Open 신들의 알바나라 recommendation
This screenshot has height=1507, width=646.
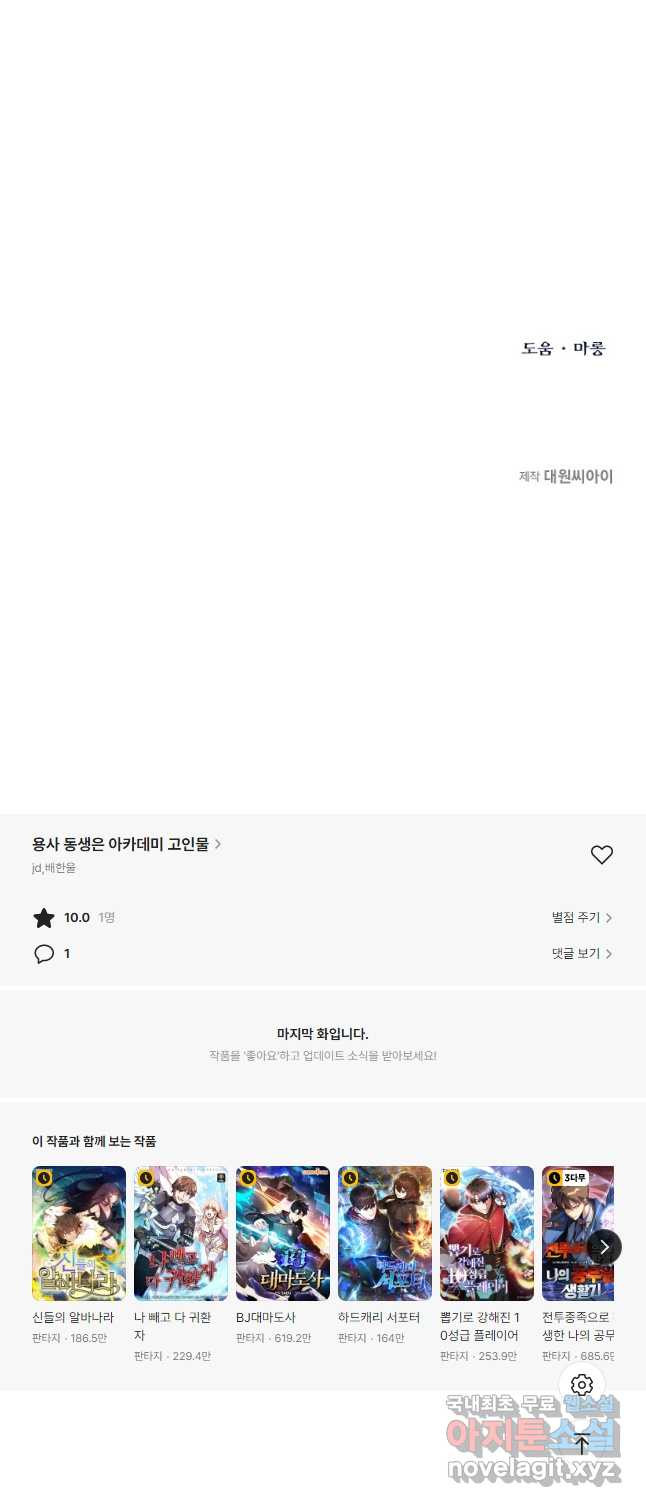(79, 1233)
